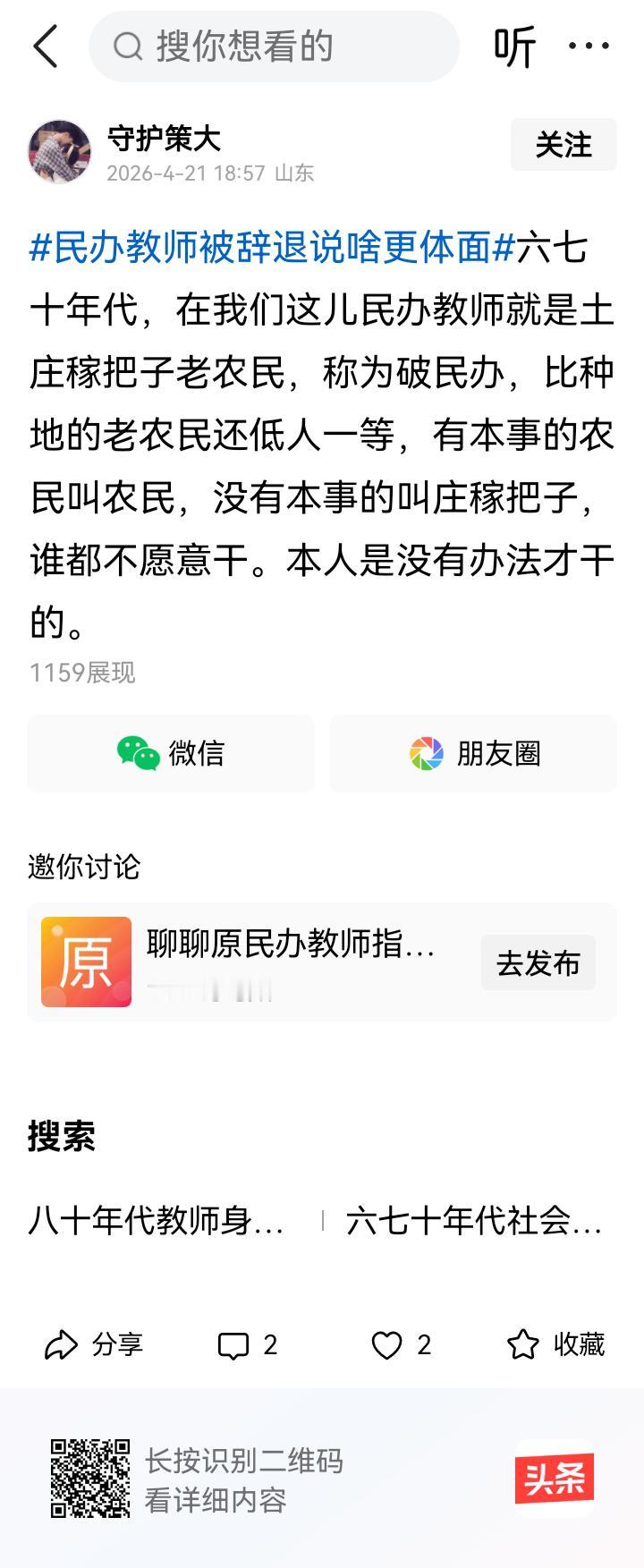Like the post with the heart icon

click(x=395, y=1344)
